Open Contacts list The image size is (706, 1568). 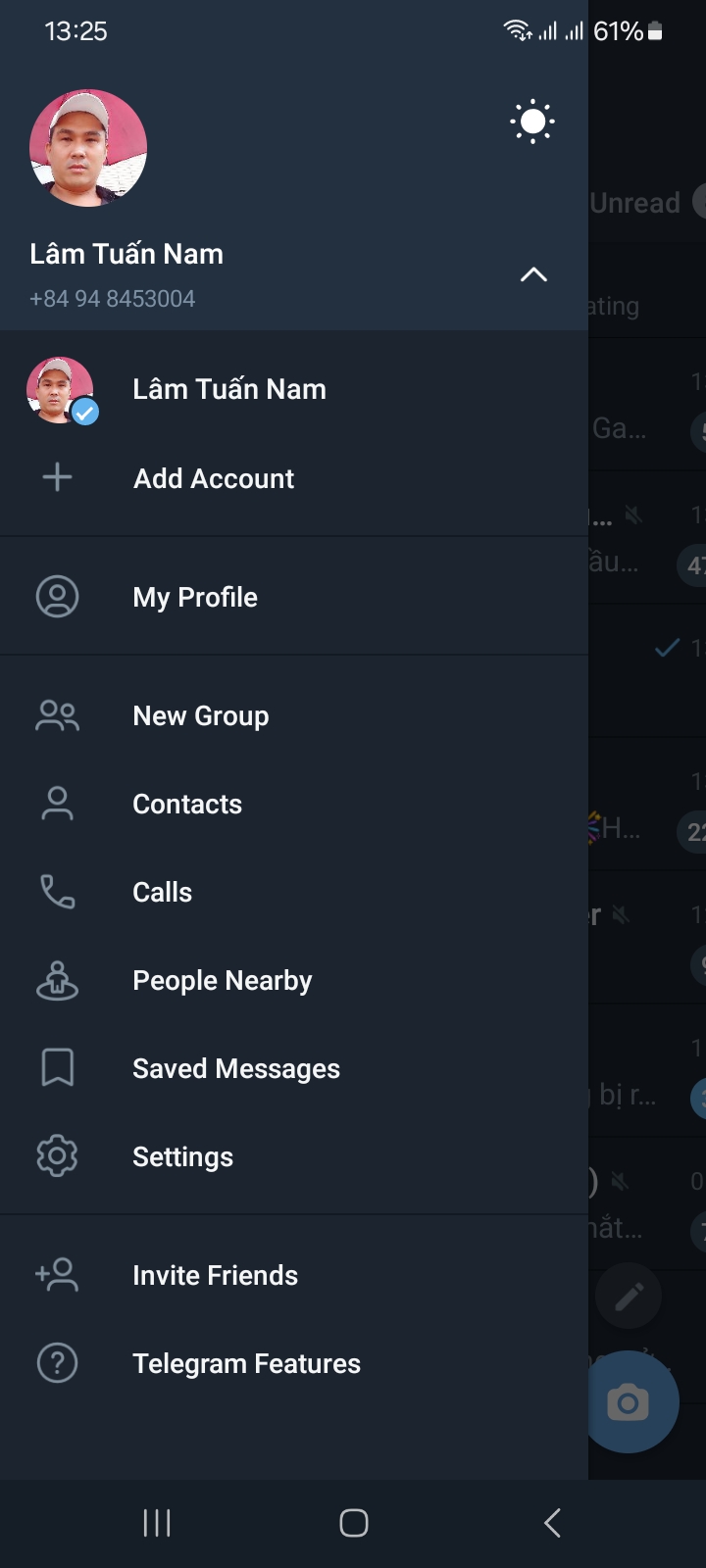coord(294,805)
